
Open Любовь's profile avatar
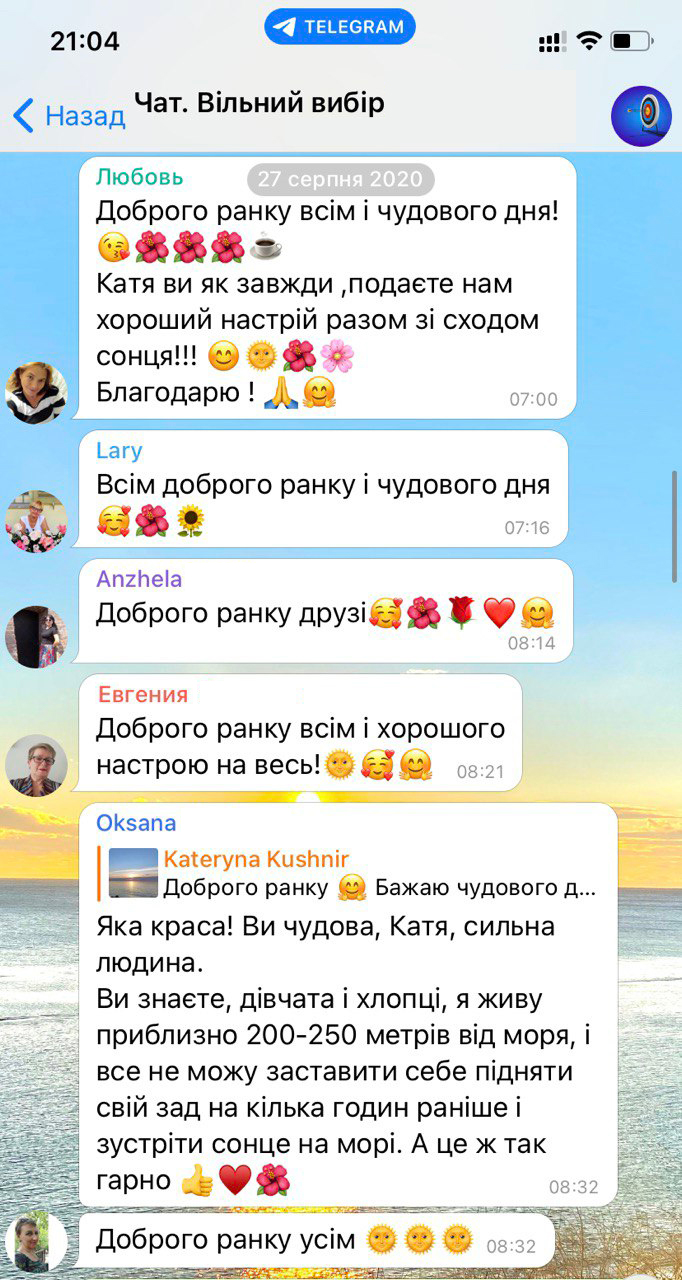36,393
